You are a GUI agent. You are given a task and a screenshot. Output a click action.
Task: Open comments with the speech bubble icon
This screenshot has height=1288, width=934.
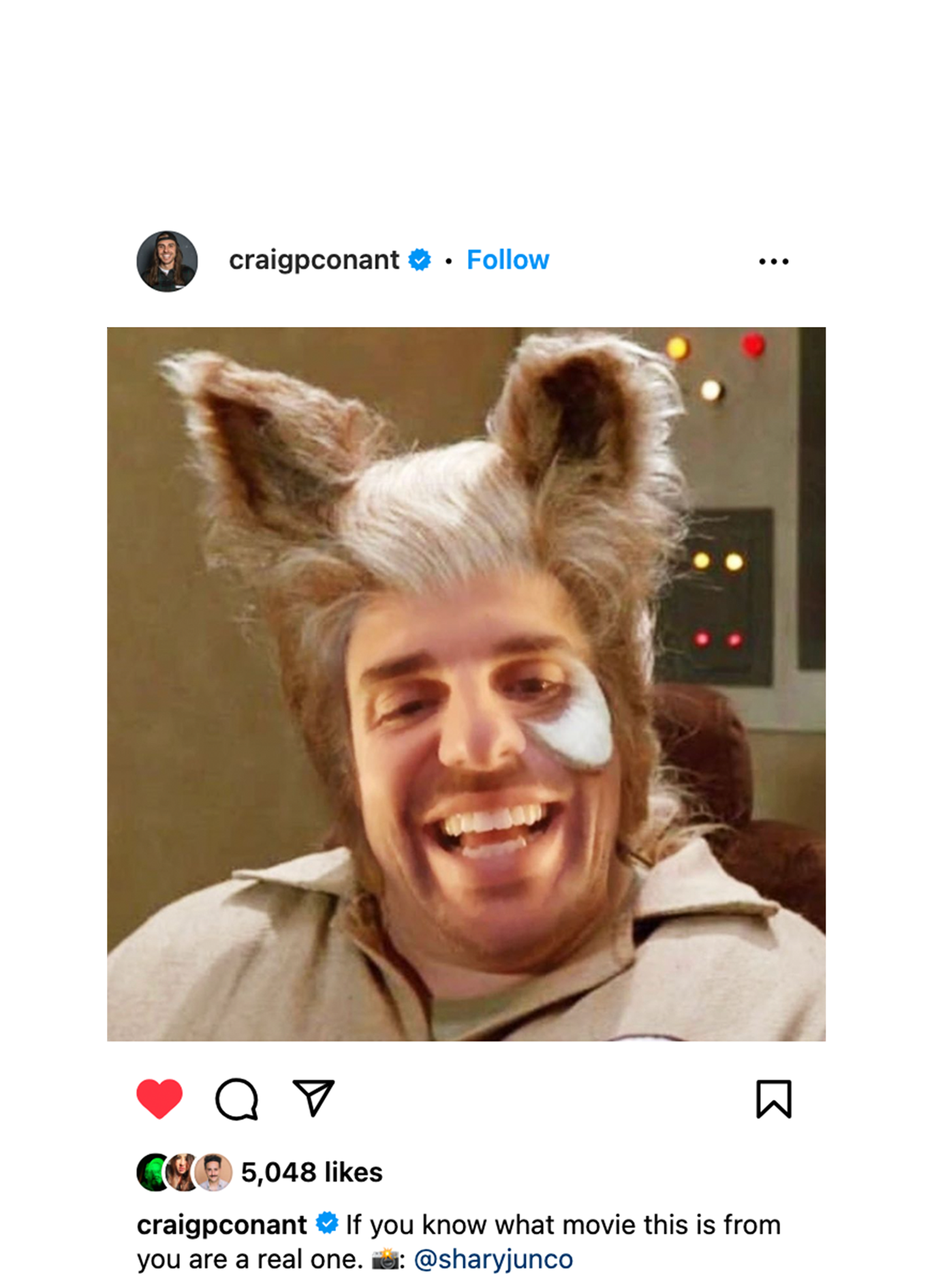(236, 1099)
